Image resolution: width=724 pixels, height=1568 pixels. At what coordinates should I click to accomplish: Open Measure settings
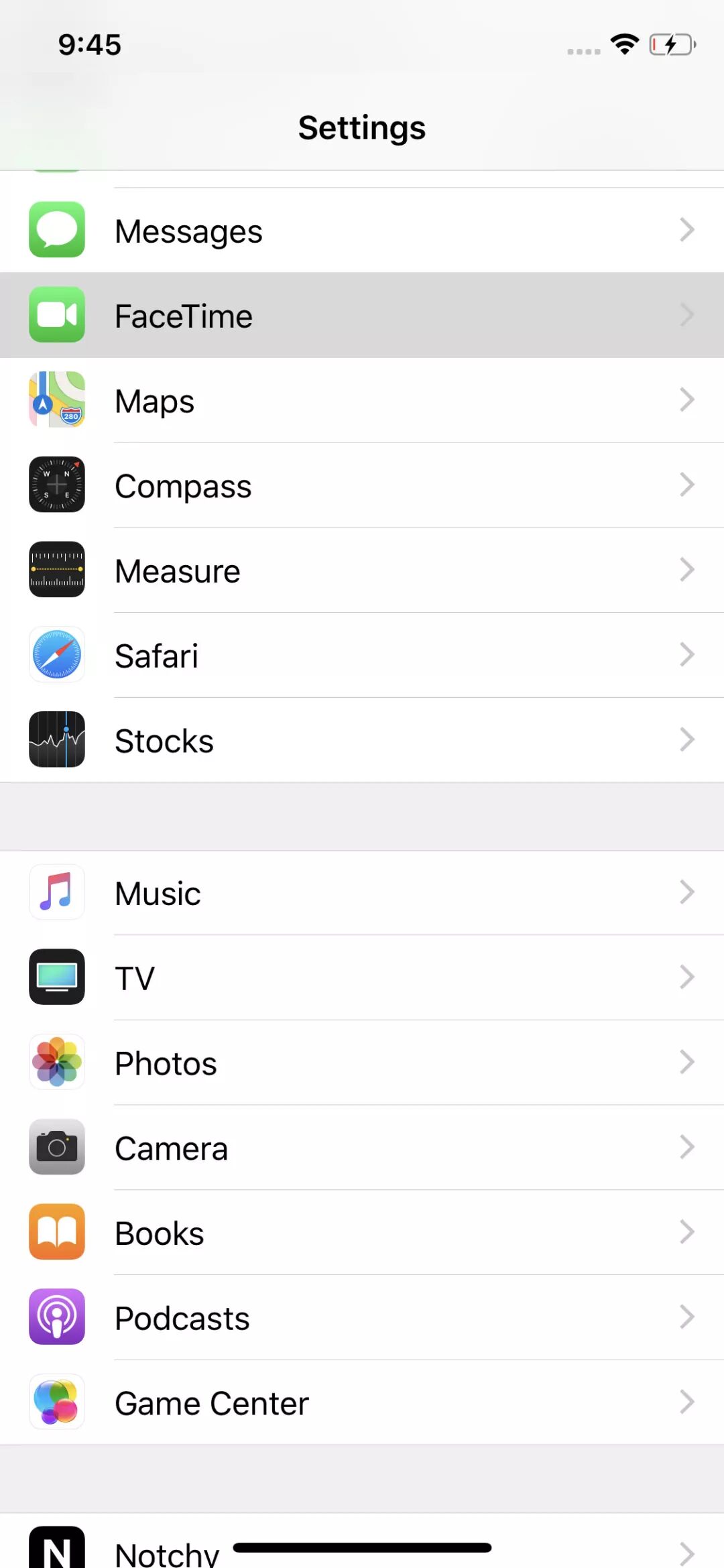pyautogui.click(x=362, y=570)
